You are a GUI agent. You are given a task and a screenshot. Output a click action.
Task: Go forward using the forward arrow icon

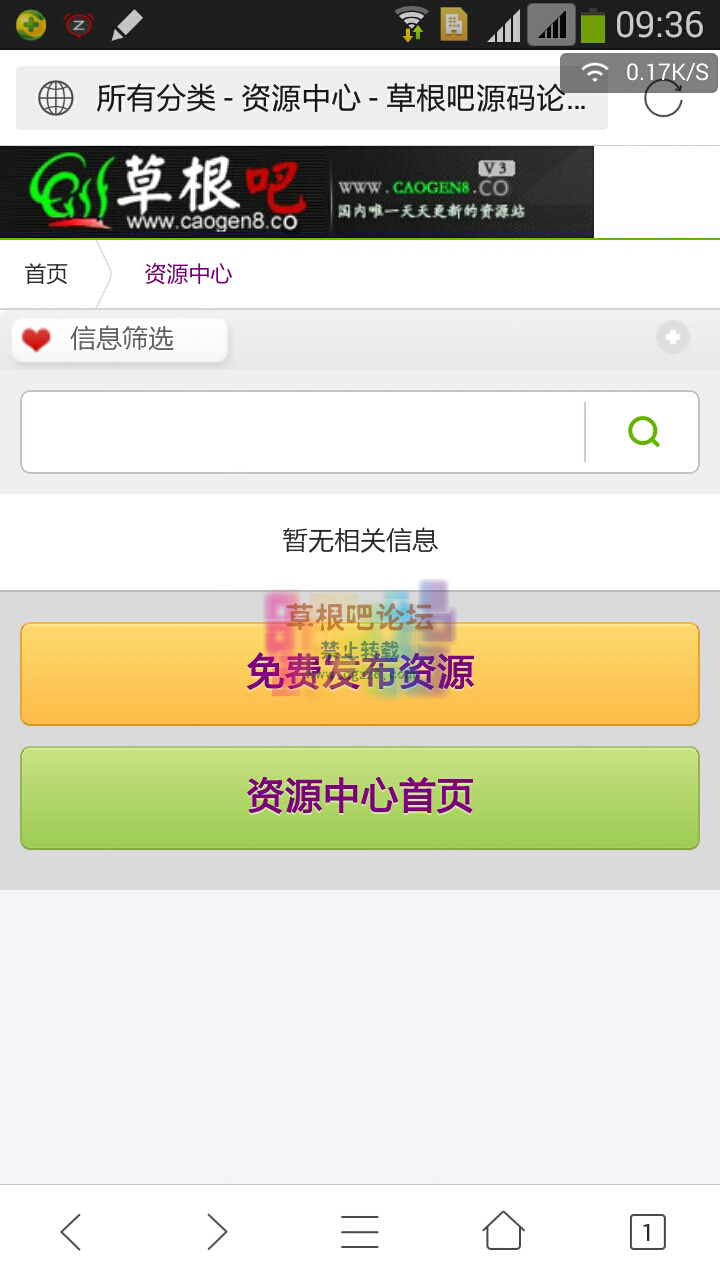[x=216, y=1231]
